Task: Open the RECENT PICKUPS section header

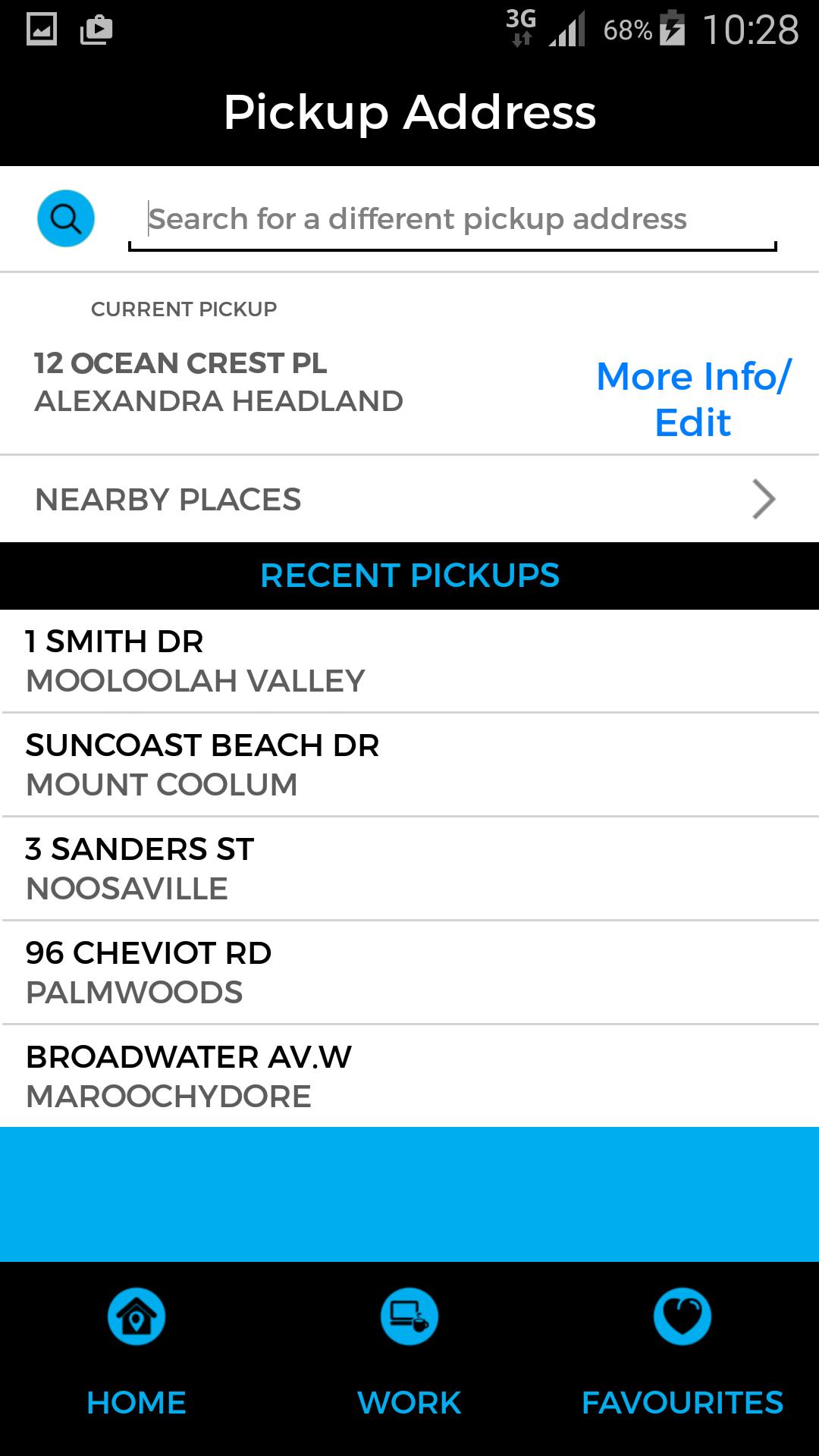Action: 409,576
